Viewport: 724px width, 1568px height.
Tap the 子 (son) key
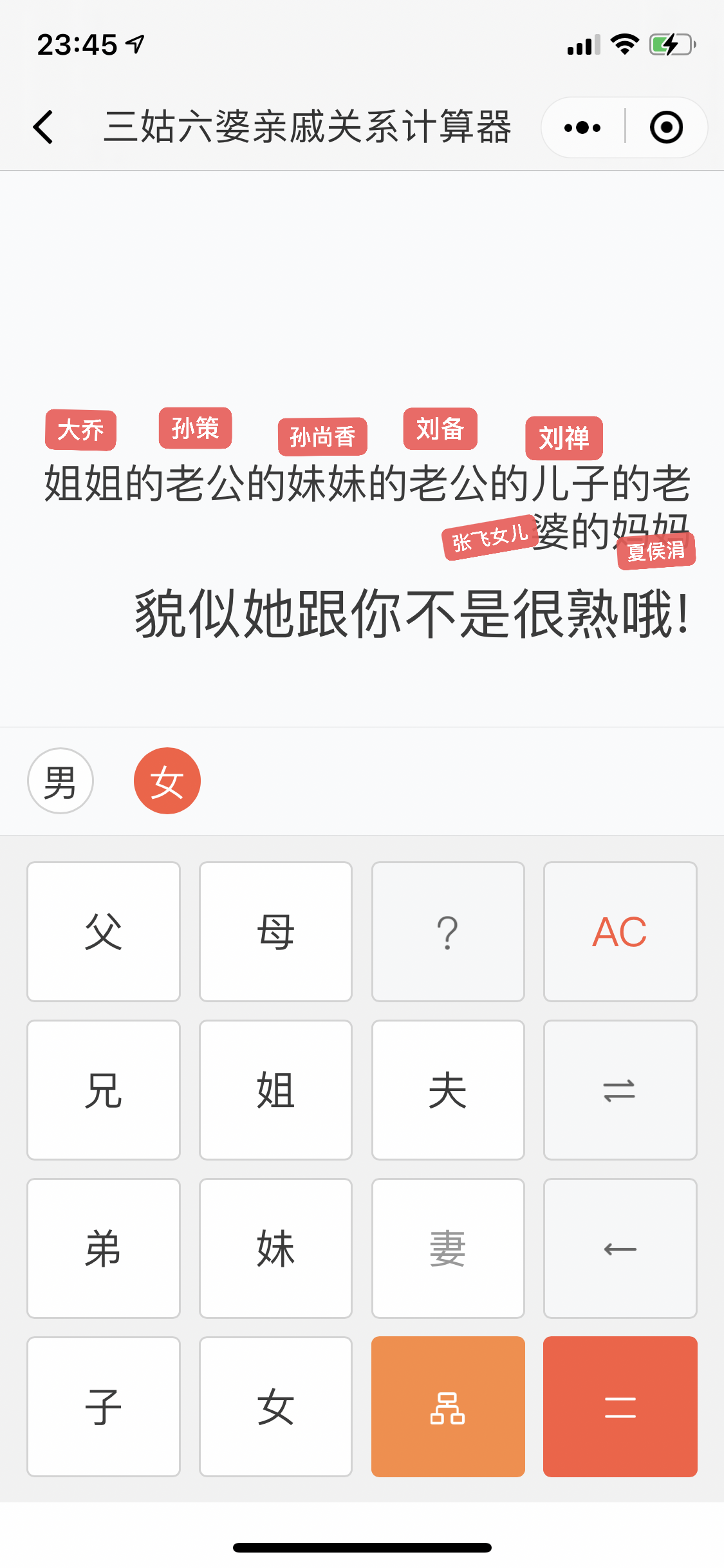pos(104,1406)
